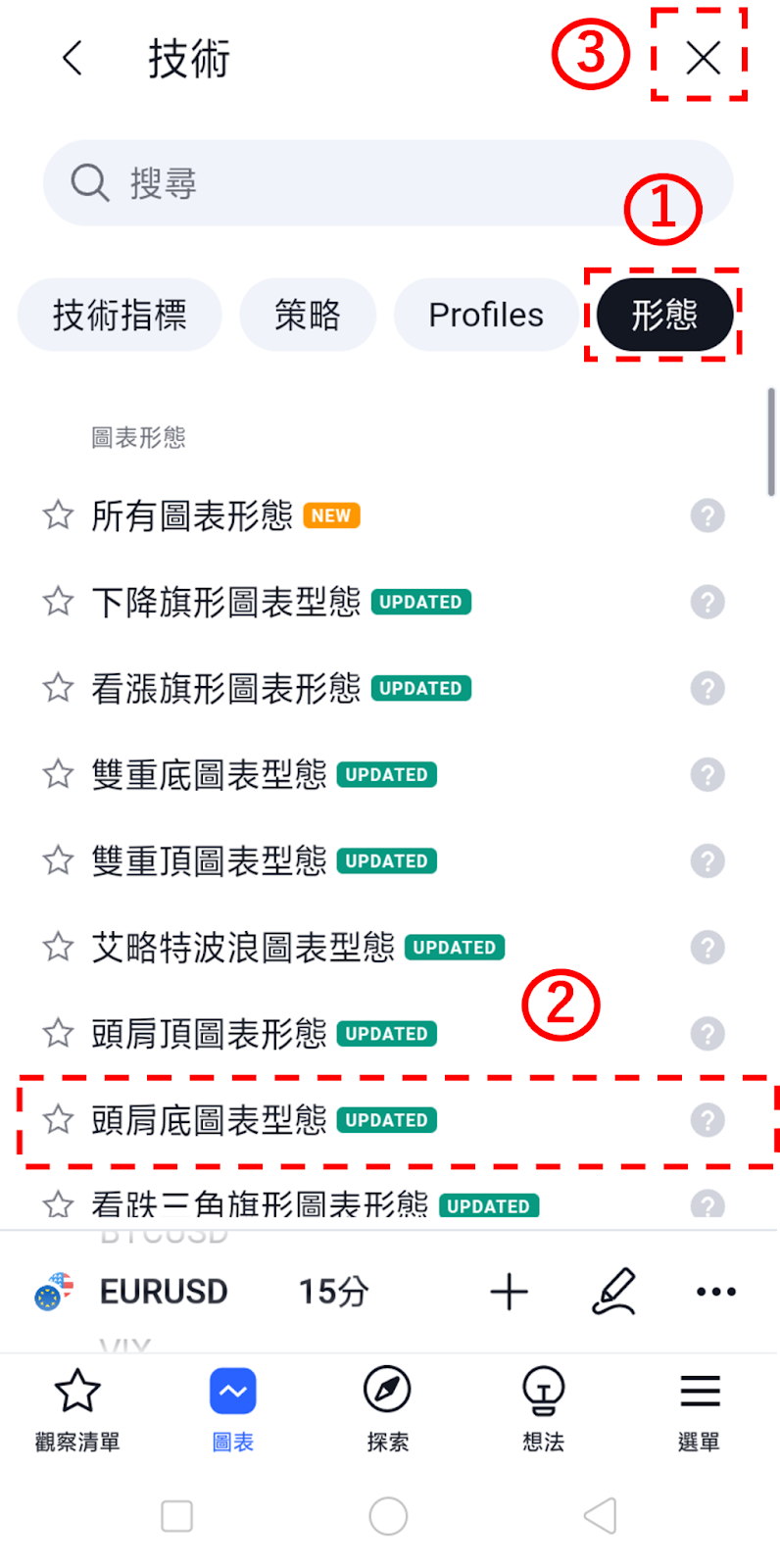Image resolution: width=780 pixels, height=1568 pixels.
Task: Open the 選單 menu tab
Action: (x=700, y=1409)
